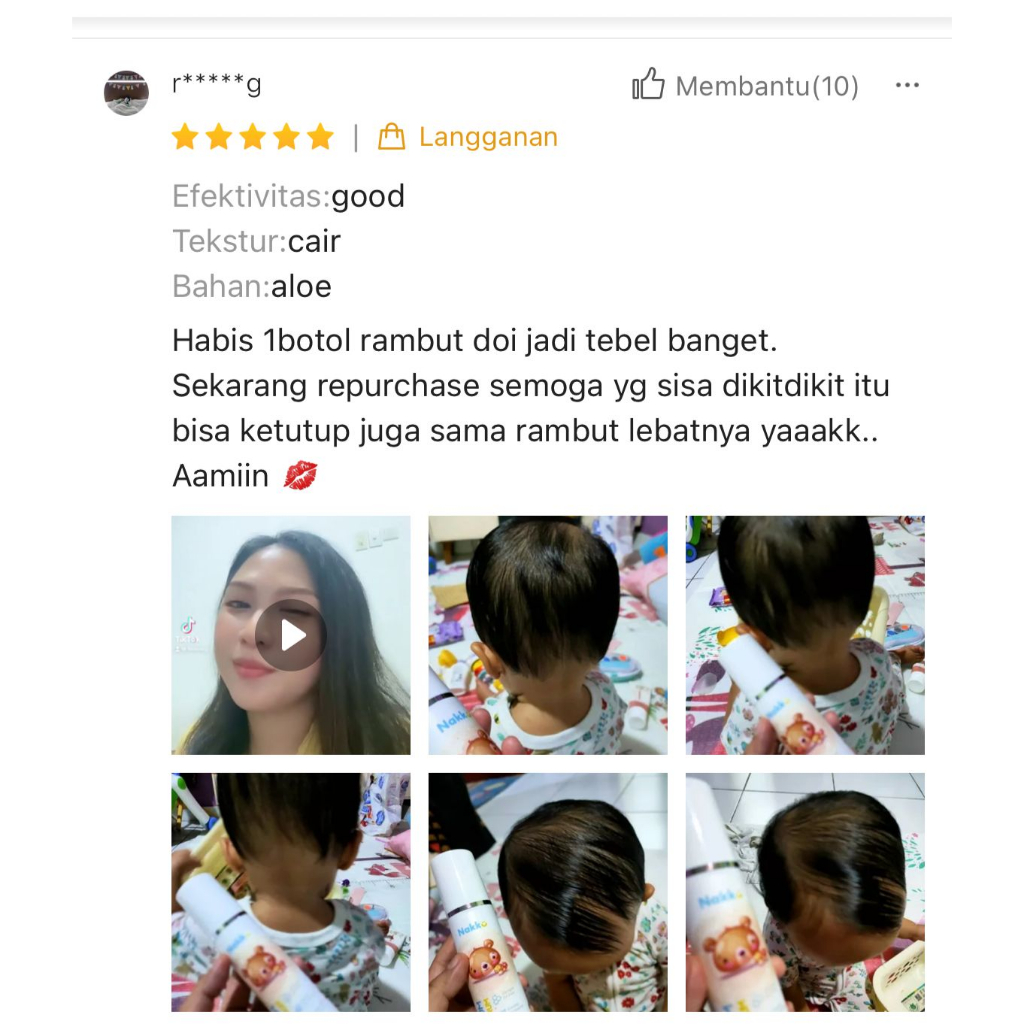The height and width of the screenshot is (1024, 1024).
Task: Play the review video of the woman
Action: click(291, 635)
